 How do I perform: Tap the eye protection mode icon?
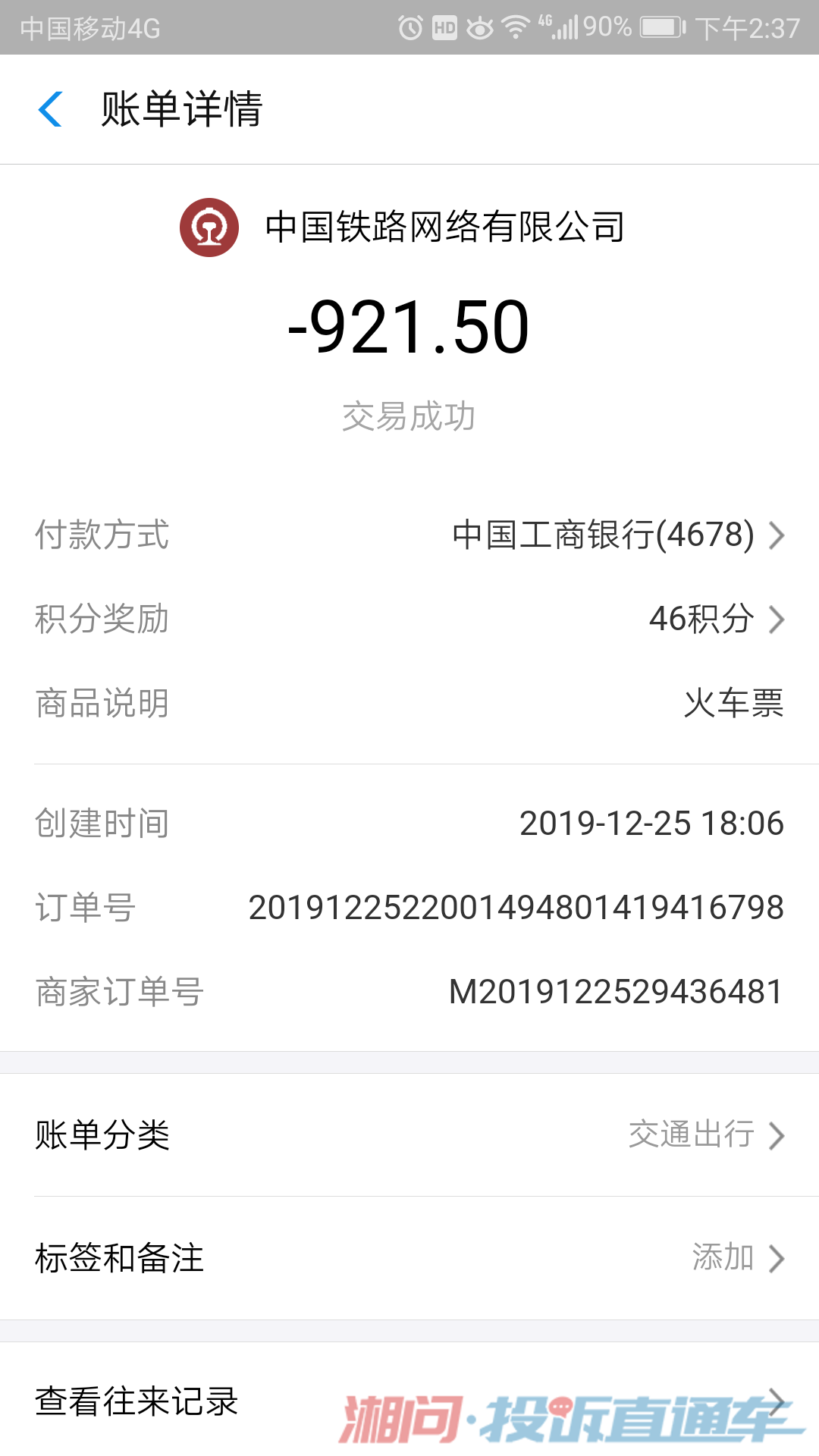pos(480,25)
